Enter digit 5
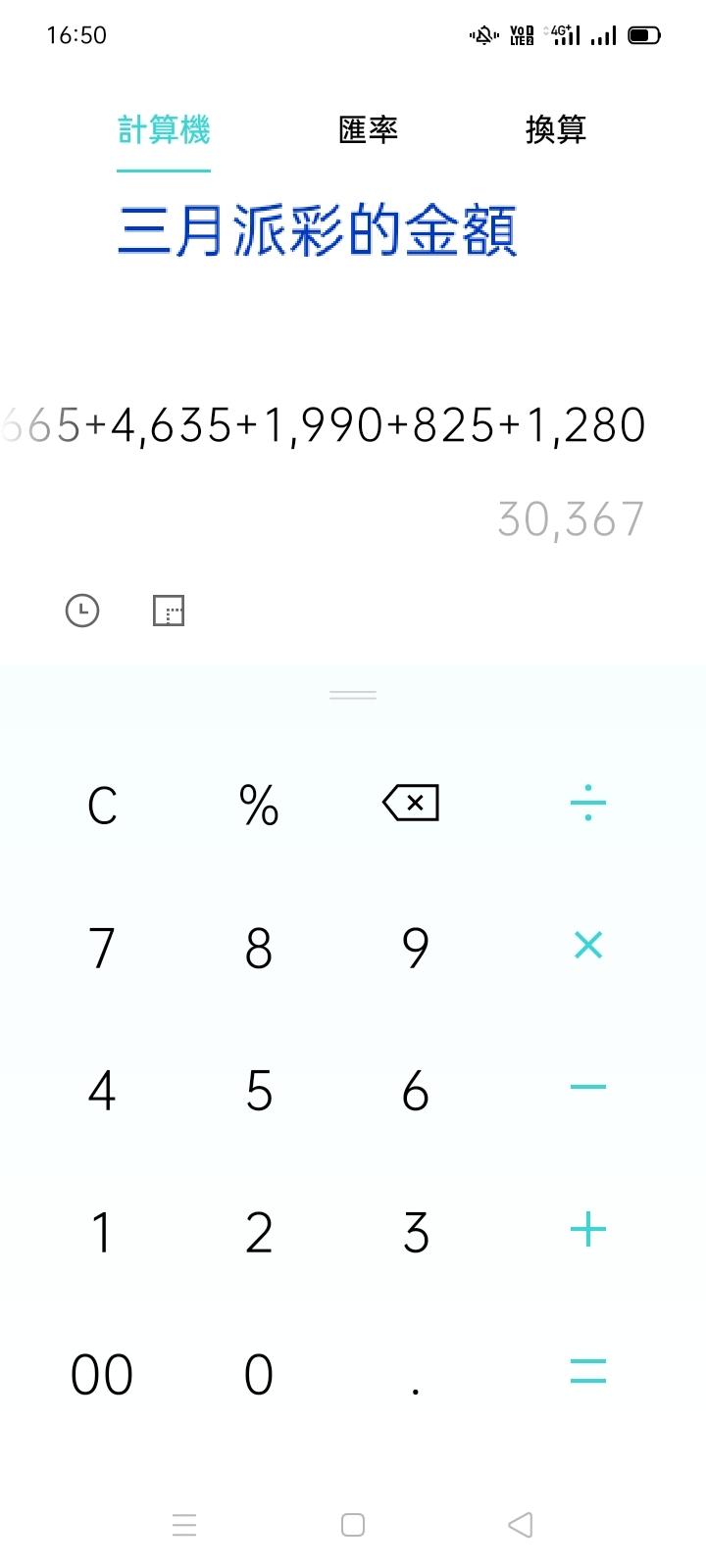The image size is (706, 1568). [259, 1090]
